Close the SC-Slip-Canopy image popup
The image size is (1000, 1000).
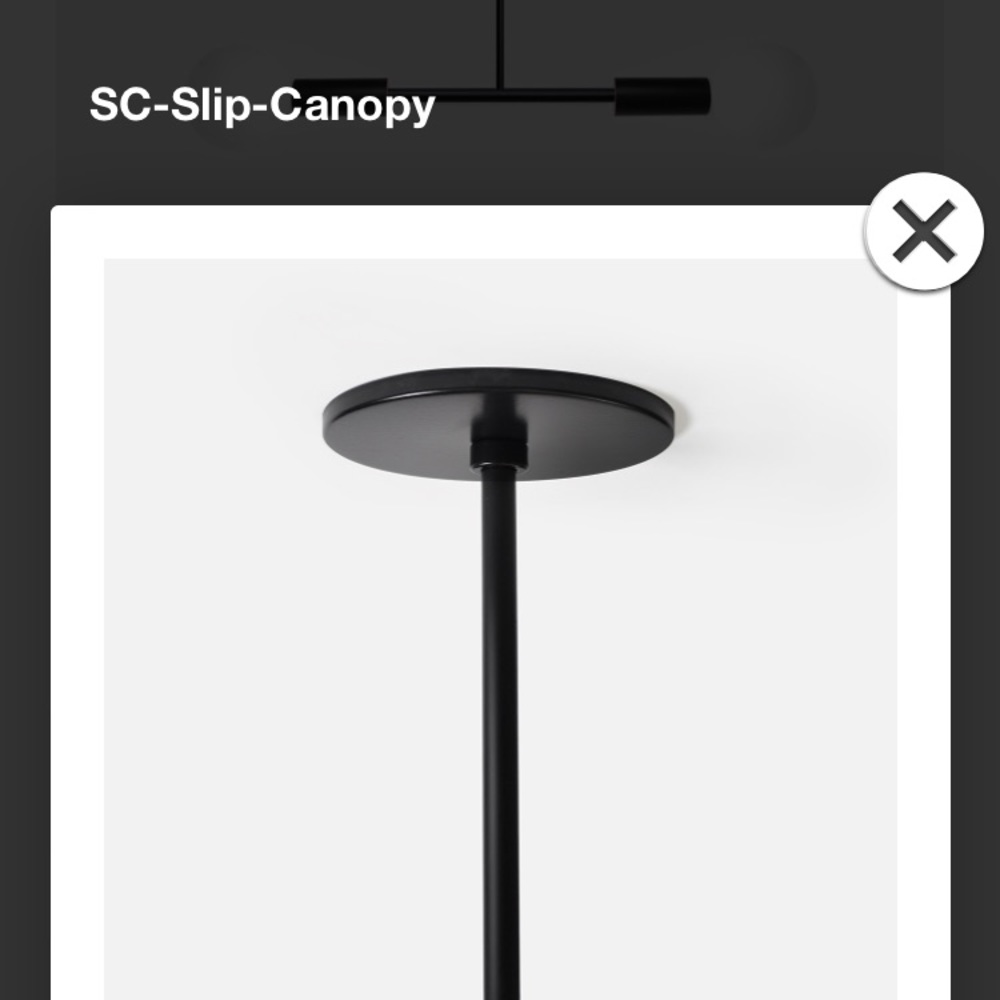coord(923,231)
